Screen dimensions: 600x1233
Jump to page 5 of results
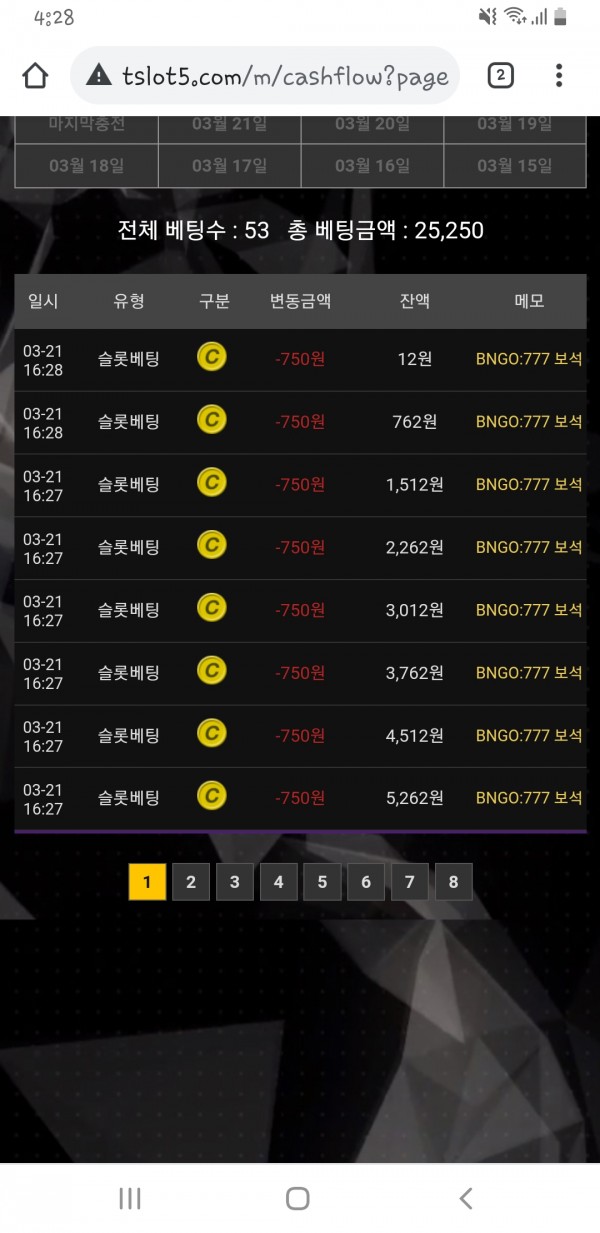tap(322, 882)
